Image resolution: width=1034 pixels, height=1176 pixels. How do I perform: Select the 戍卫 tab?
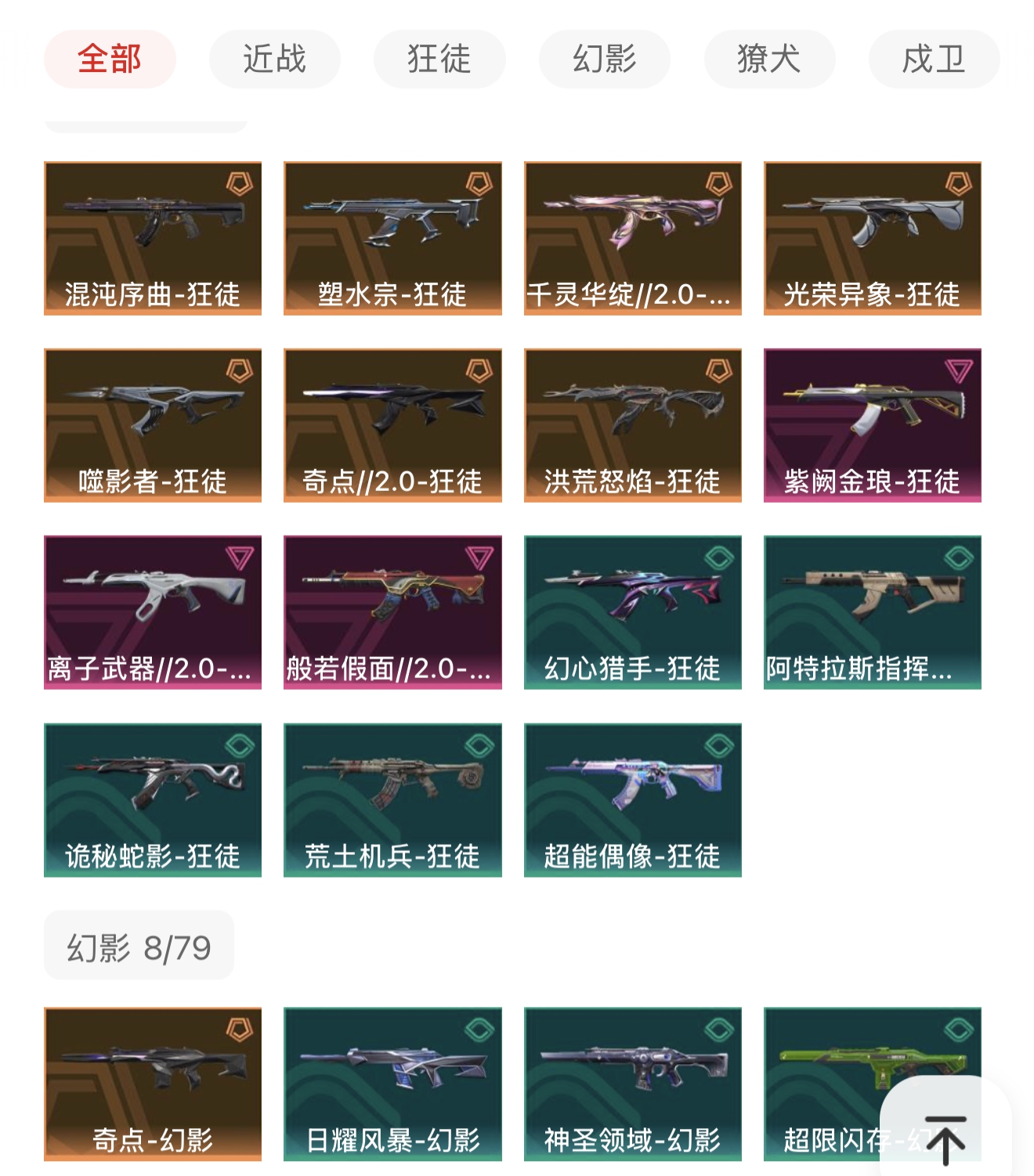tap(934, 59)
